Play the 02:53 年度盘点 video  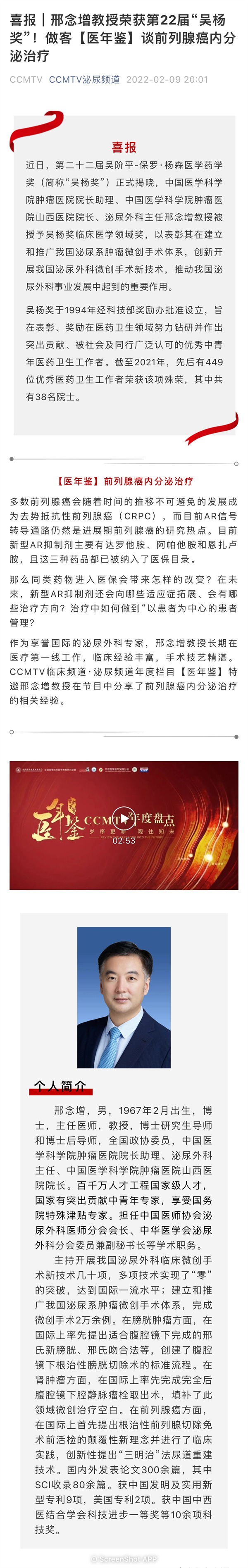pyautogui.click(x=124, y=818)
